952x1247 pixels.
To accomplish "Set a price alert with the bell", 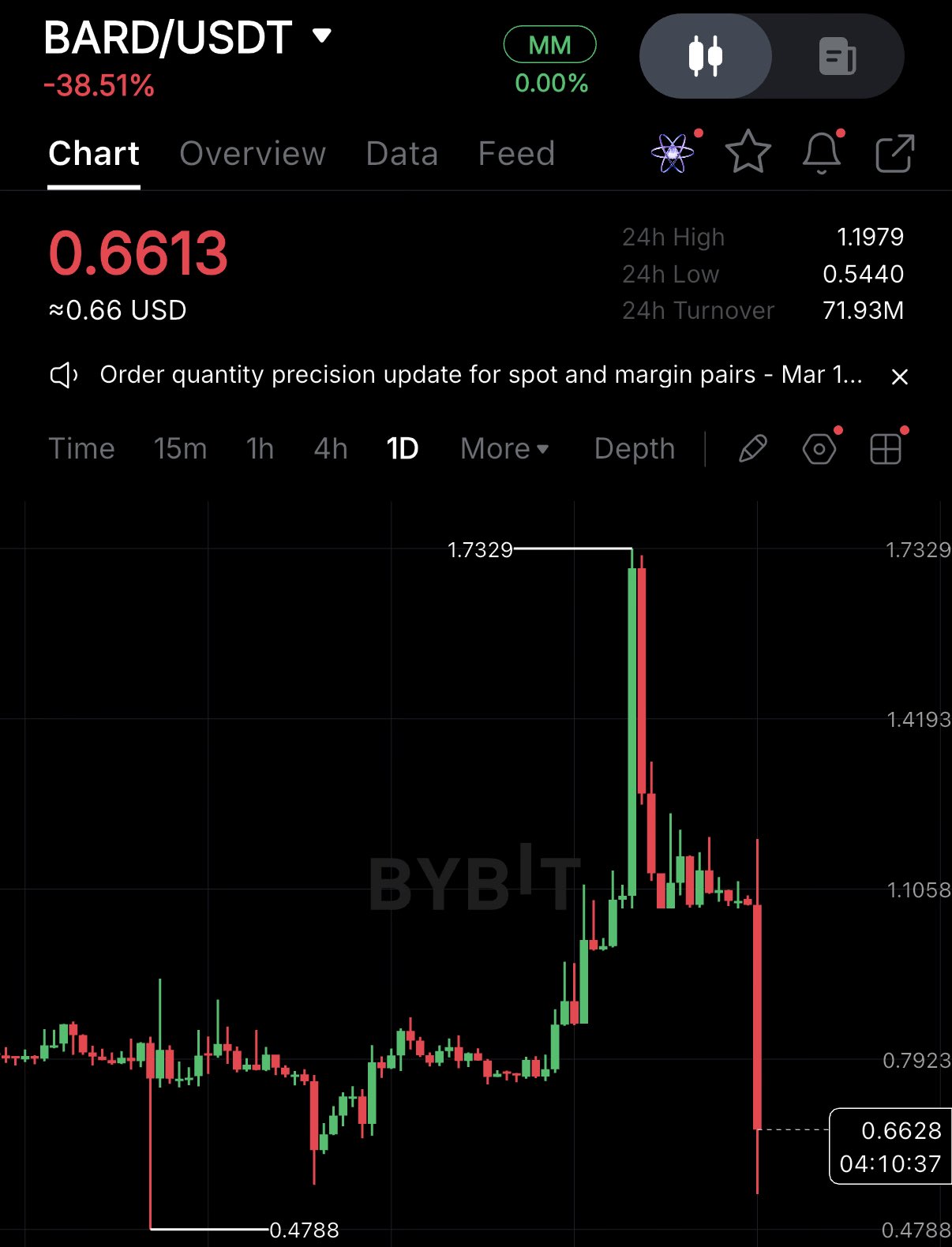I will coord(822,153).
